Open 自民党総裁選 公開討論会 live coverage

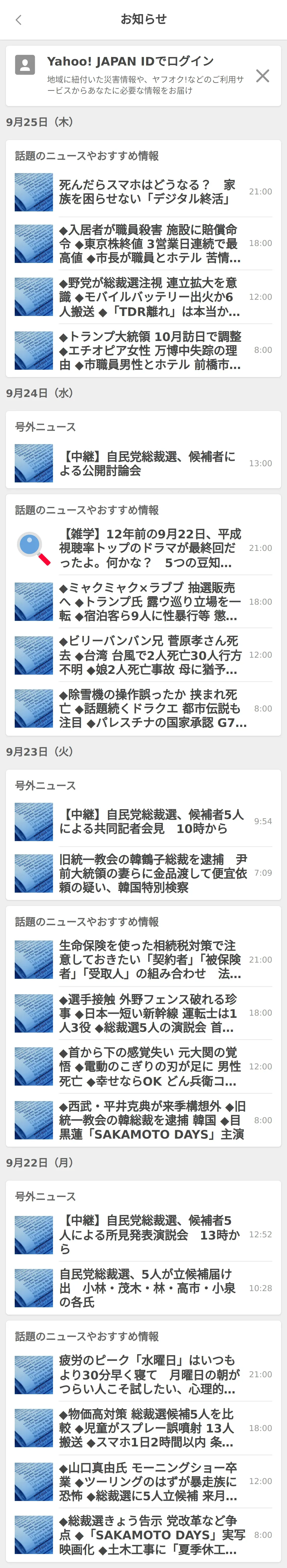[x=149, y=463]
